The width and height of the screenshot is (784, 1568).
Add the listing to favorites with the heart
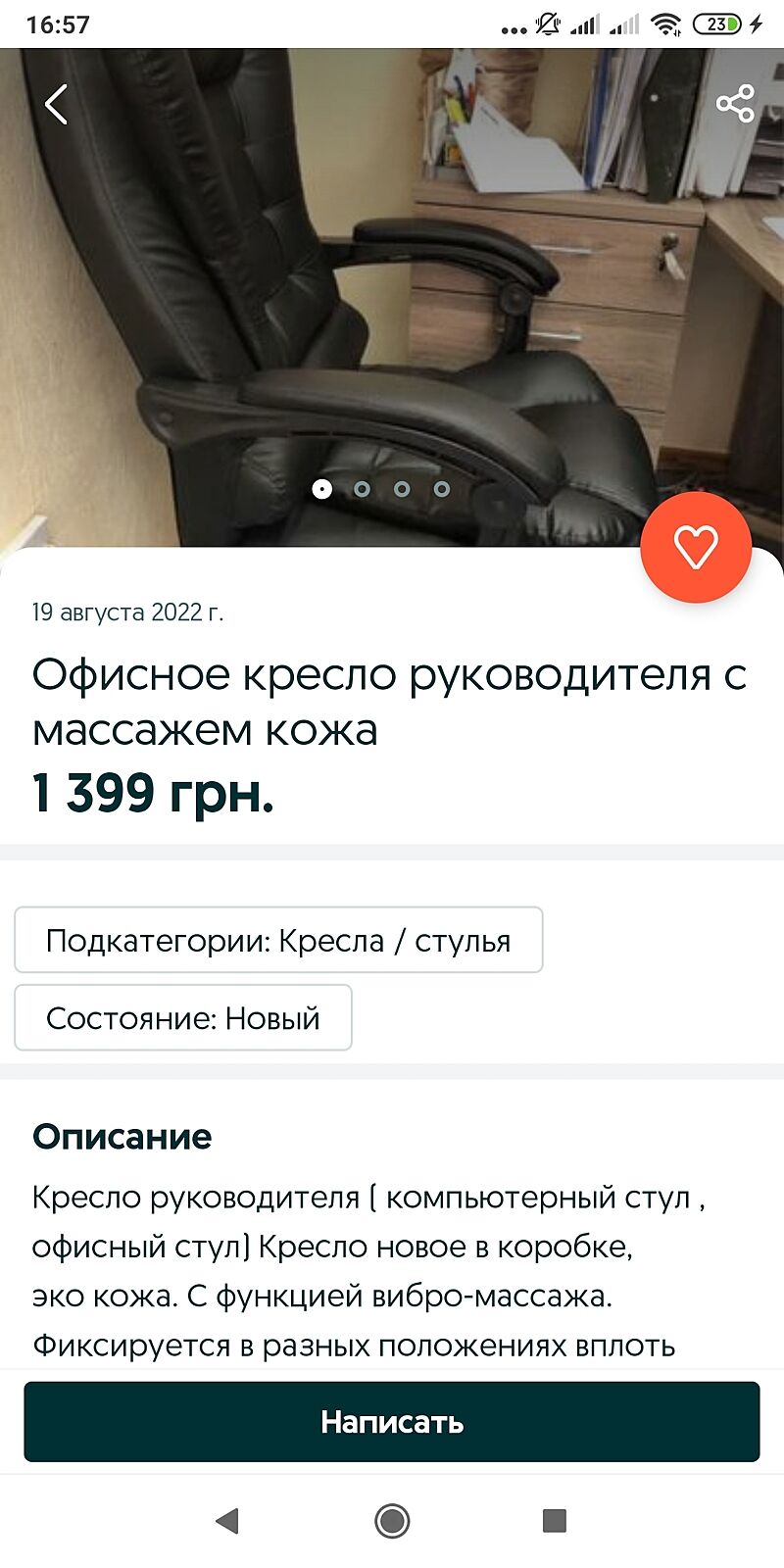pyautogui.click(x=696, y=547)
